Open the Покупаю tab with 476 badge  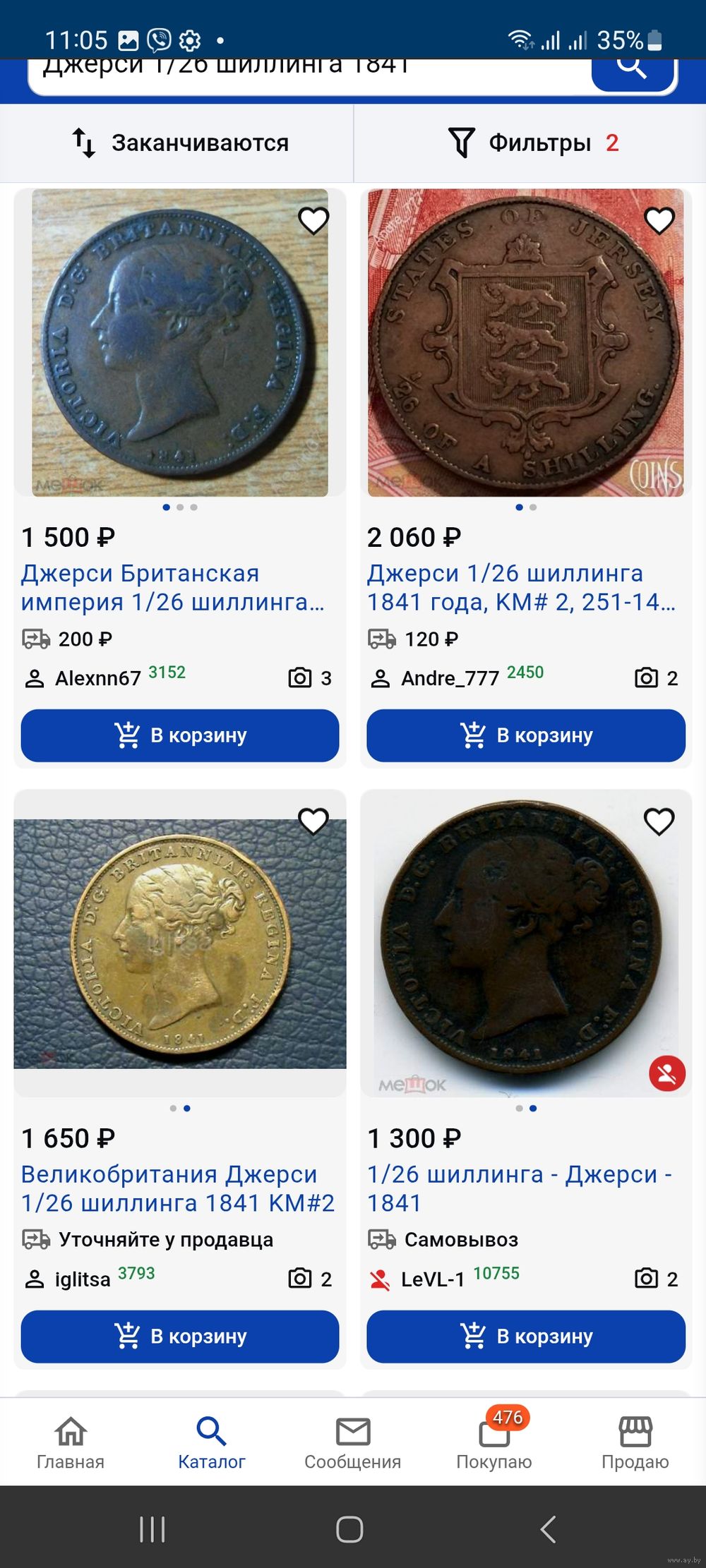[494, 1442]
